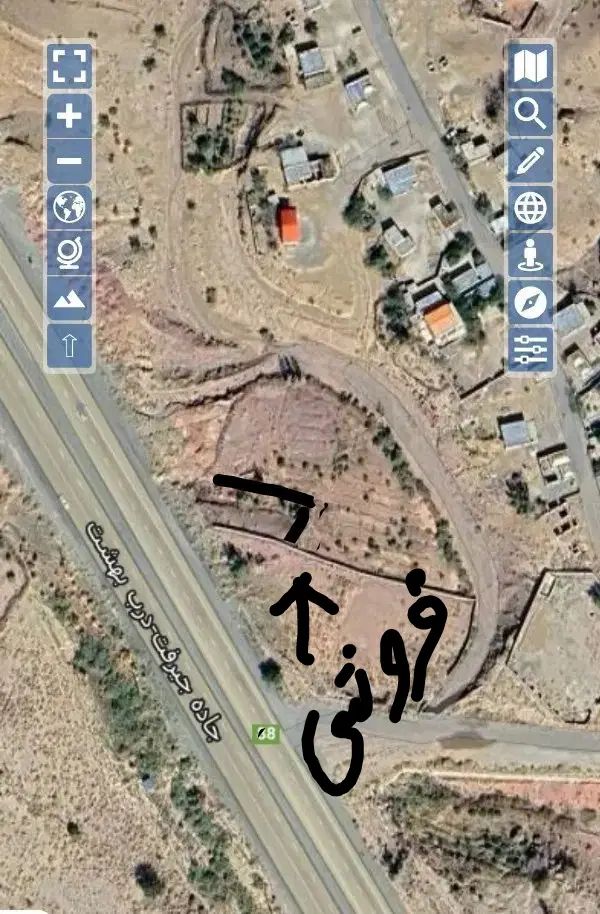This screenshot has width=600, height=914.
Task: Tap the grid globe icon
Action: pos(530,208)
